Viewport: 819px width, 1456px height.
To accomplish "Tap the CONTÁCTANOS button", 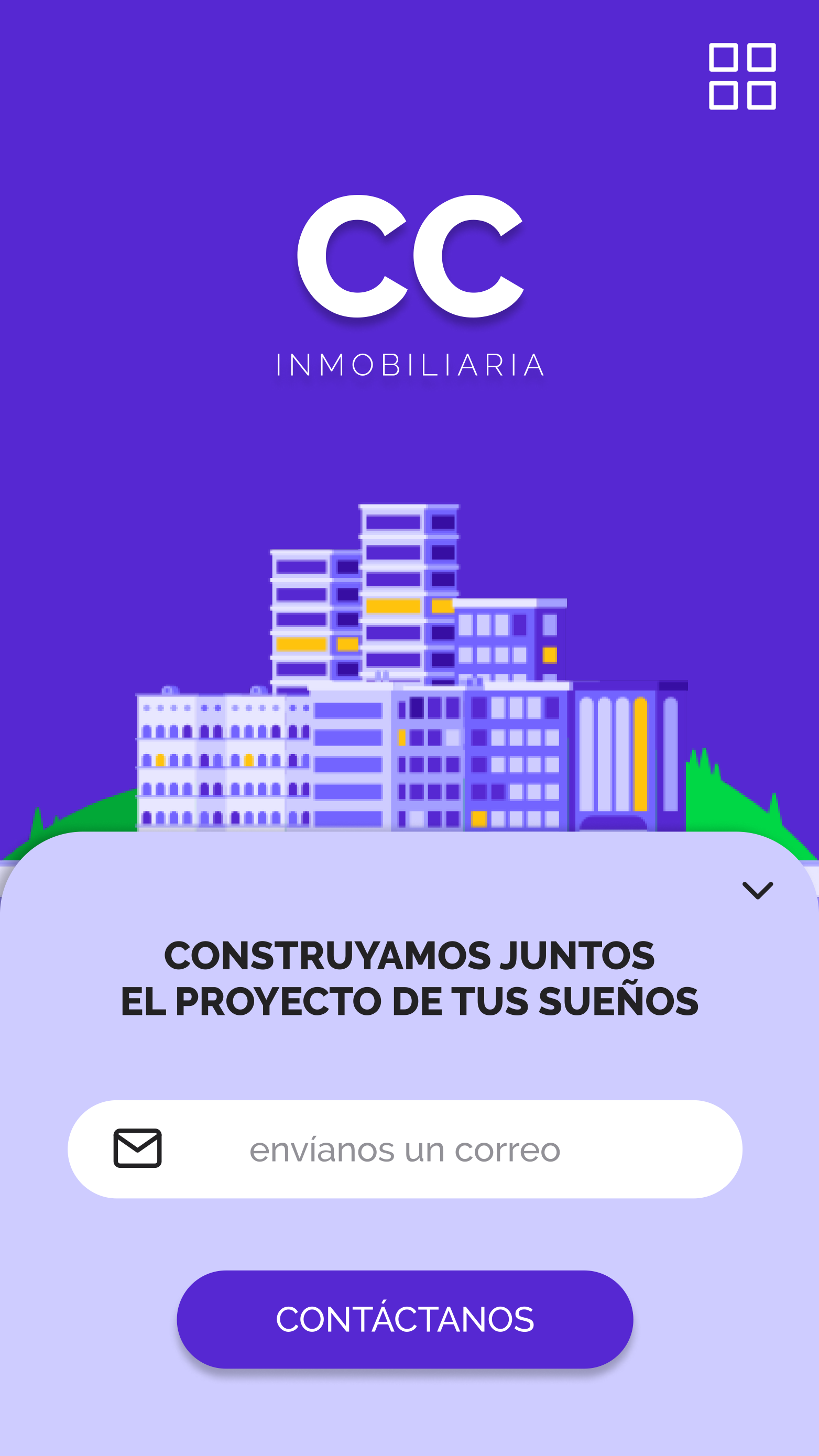I will click(405, 1319).
